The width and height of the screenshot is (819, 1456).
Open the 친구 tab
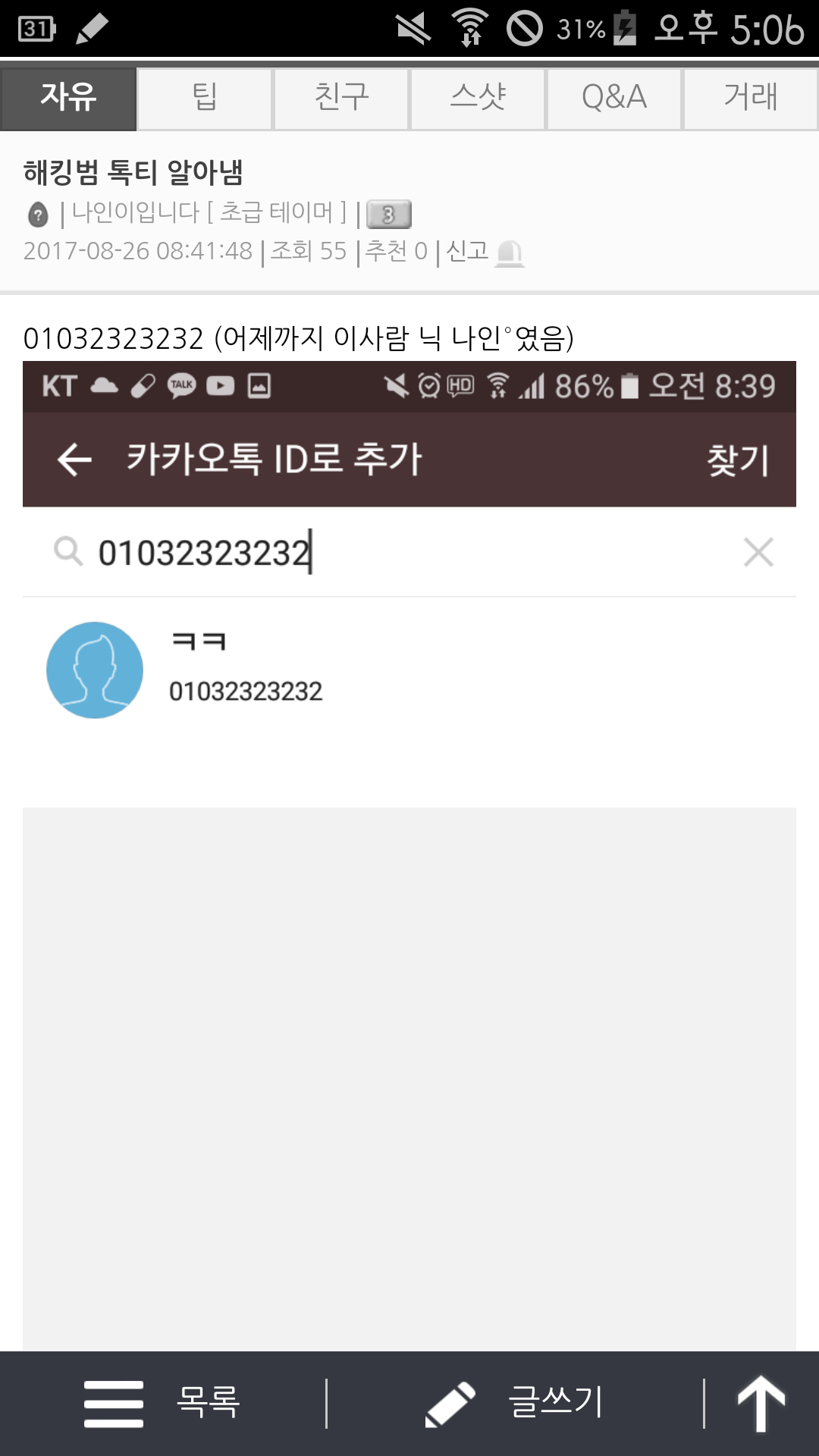tap(341, 98)
